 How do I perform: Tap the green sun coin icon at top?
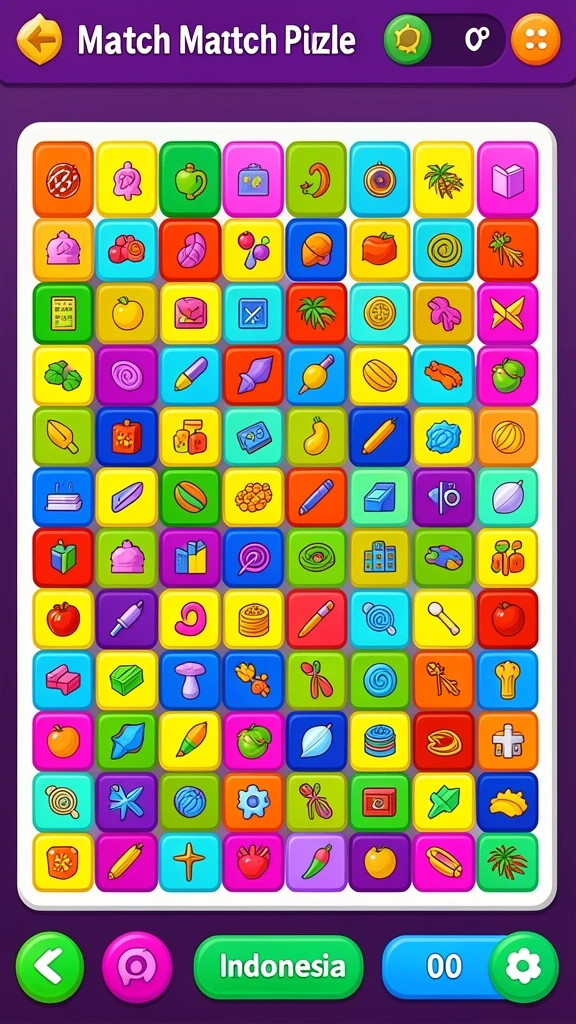tap(408, 40)
